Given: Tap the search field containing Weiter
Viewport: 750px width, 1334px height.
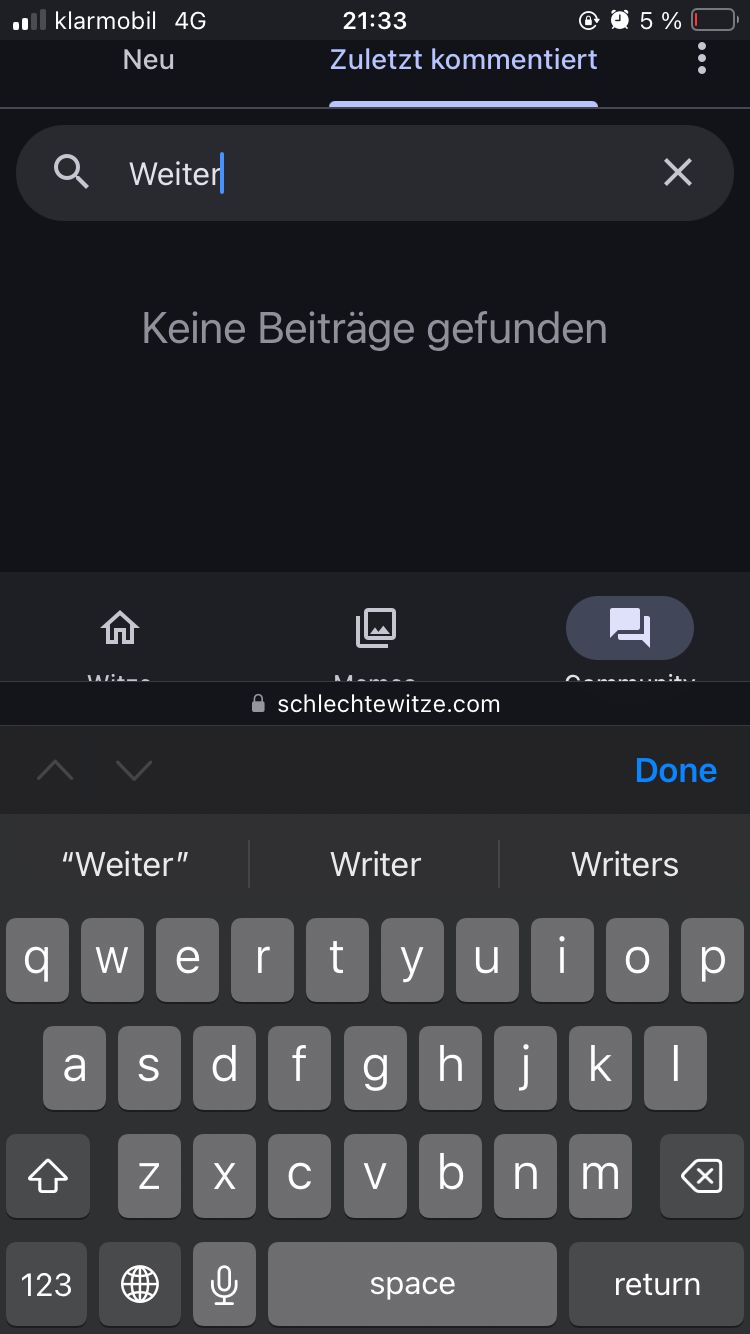Looking at the screenshot, I should click(380, 173).
